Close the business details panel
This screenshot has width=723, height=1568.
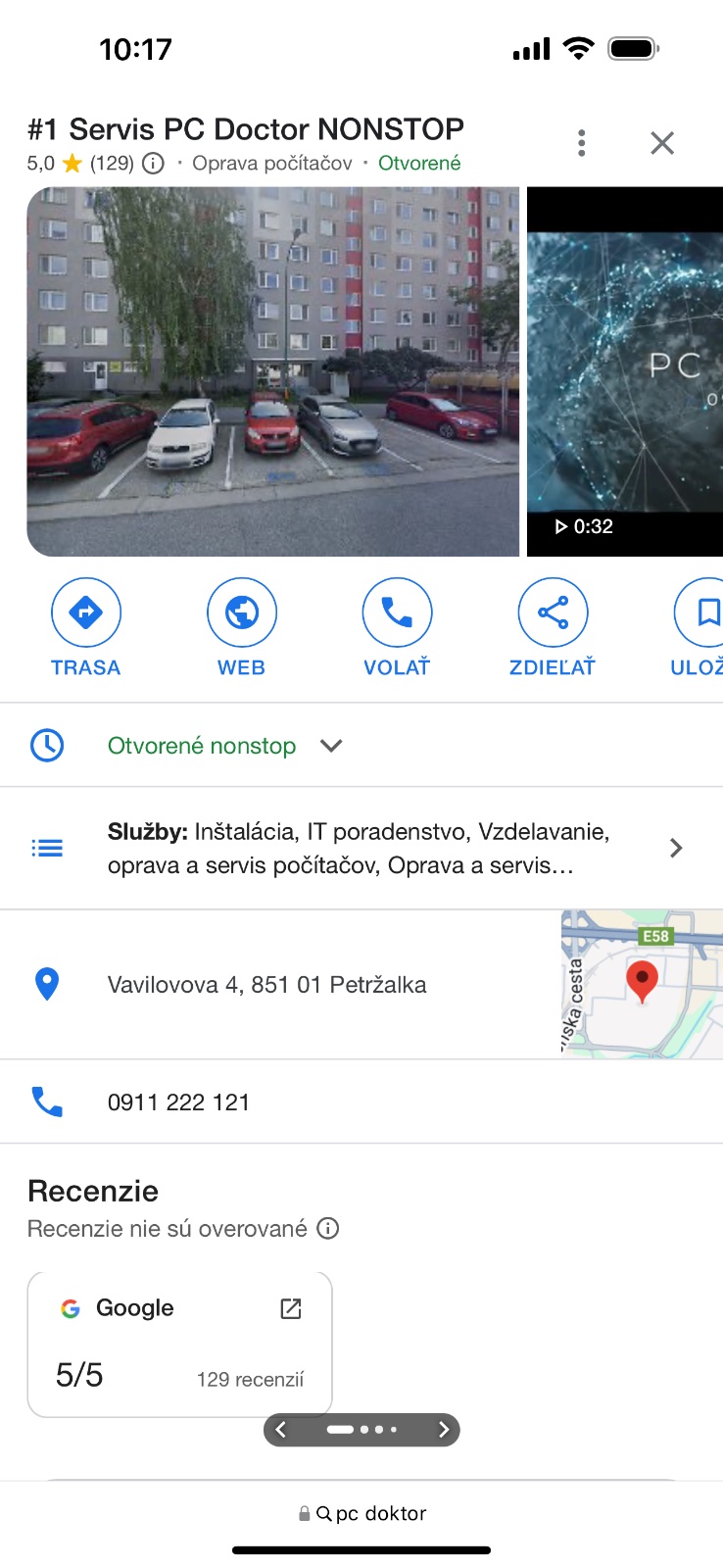click(x=662, y=143)
